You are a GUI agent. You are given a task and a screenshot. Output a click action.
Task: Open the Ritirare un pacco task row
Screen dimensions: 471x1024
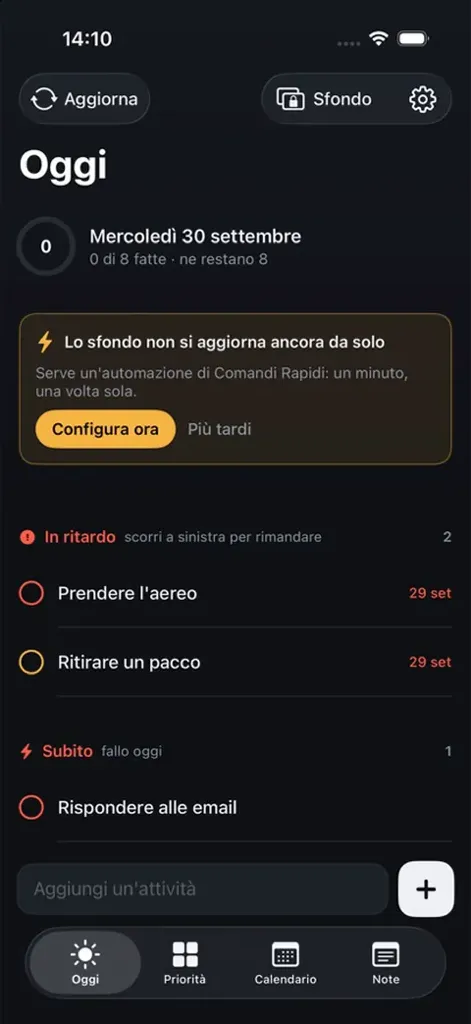coord(235,662)
